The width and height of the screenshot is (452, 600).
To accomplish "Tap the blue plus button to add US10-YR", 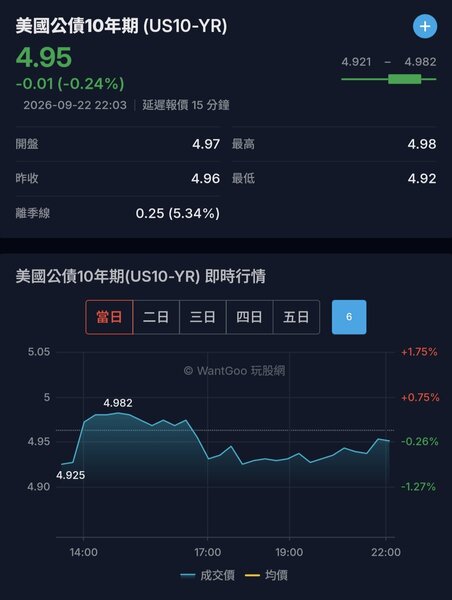I will 425,26.
